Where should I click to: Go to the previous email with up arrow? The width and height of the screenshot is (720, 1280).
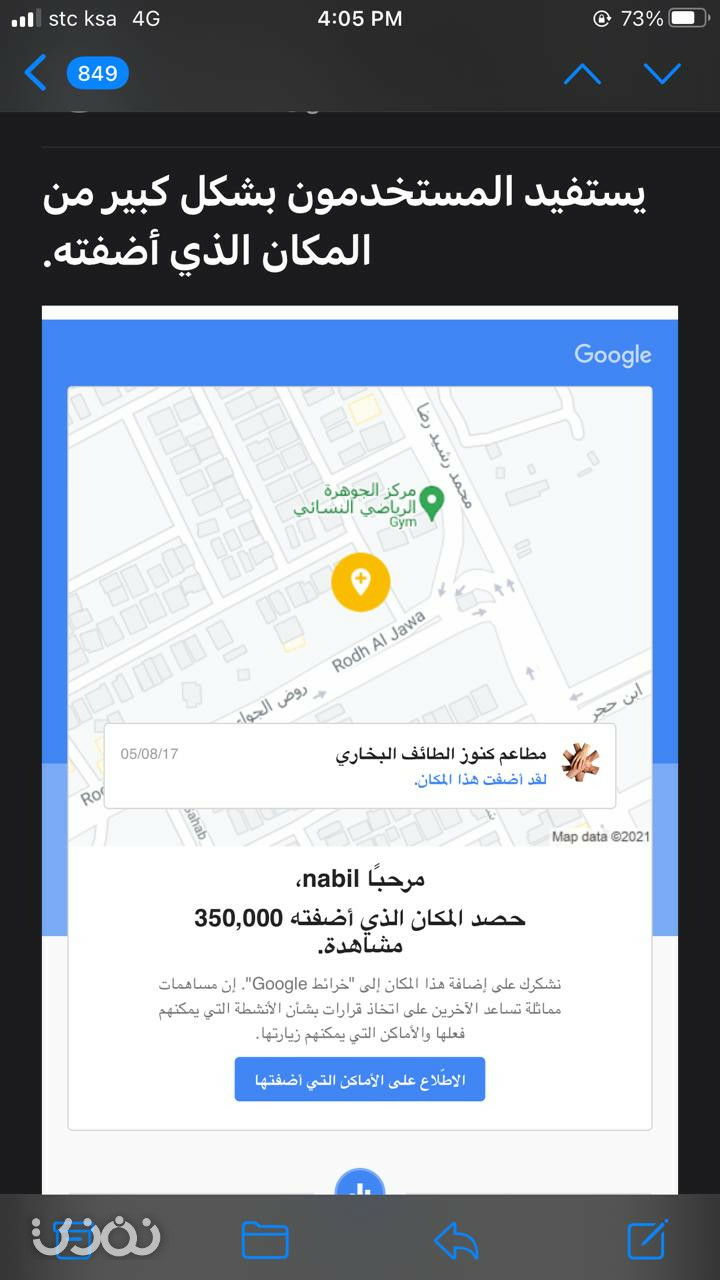pyautogui.click(x=582, y=73)
